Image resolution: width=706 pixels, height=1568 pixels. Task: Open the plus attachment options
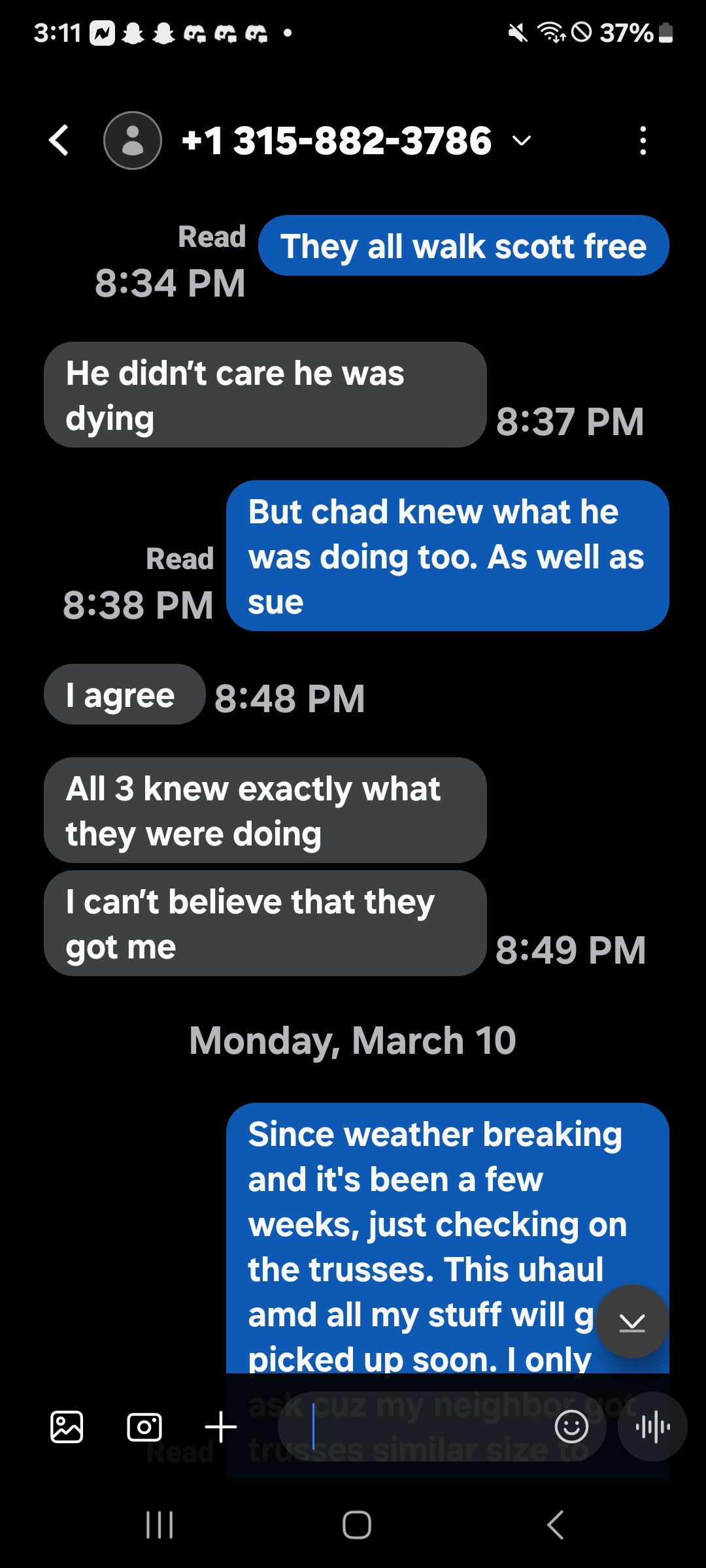coord(221,1427)
